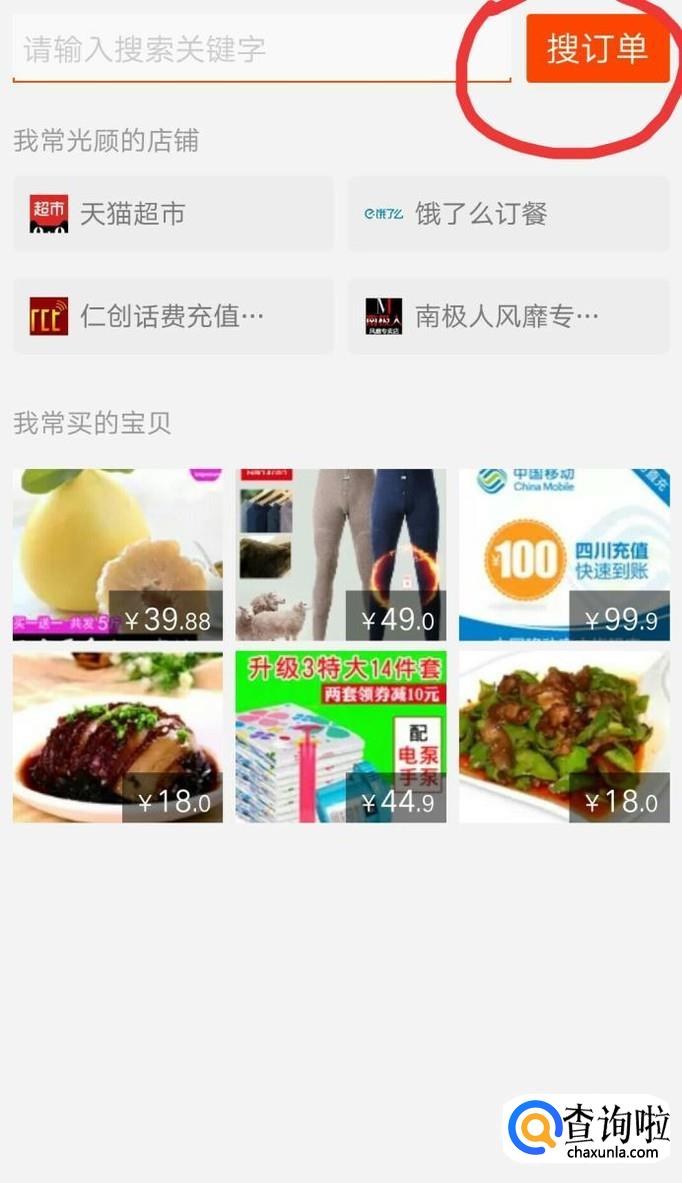Tap the 搜订单 search button
This screenshot has width=682, height=1183.
point(597,48)
